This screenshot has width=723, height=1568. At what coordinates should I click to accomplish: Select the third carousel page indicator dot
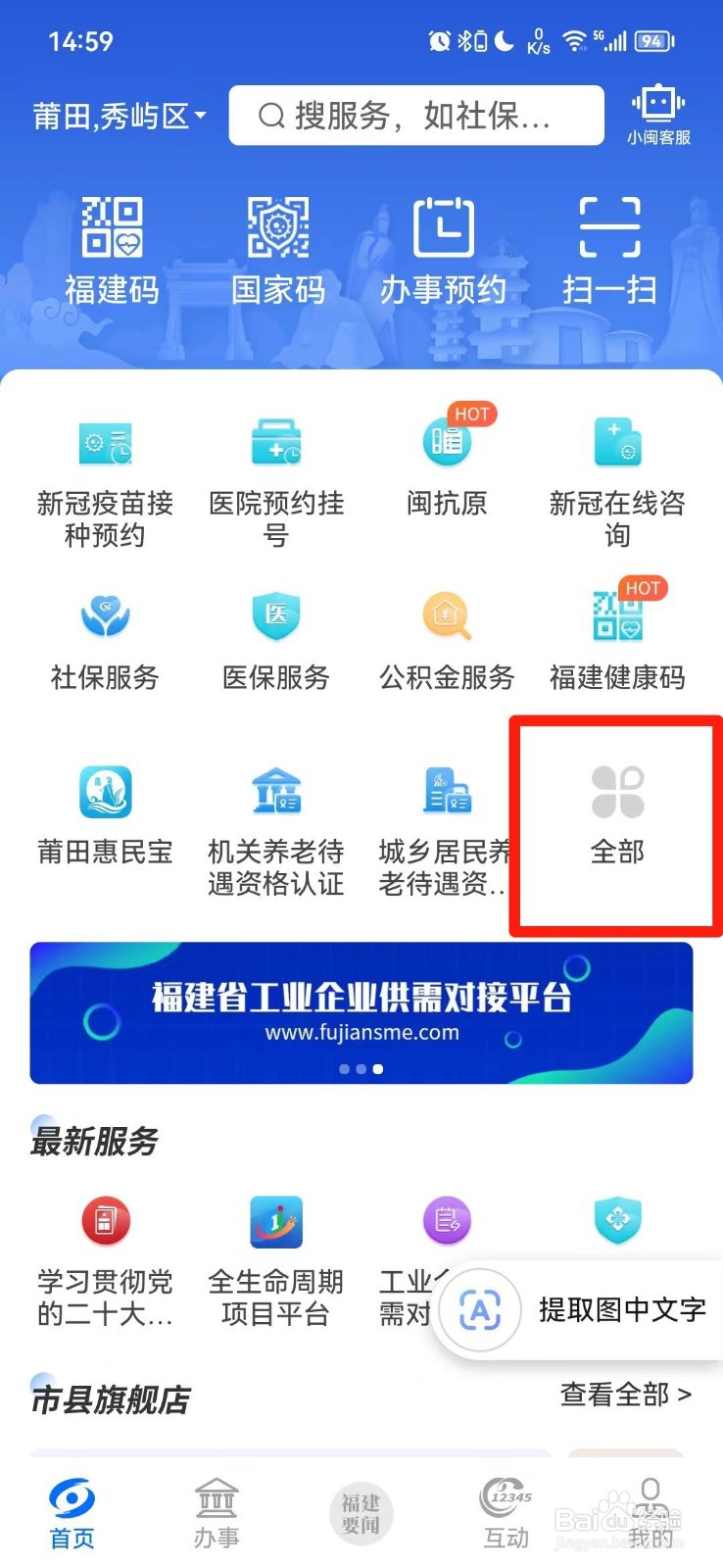click(x=377, y=1069)
